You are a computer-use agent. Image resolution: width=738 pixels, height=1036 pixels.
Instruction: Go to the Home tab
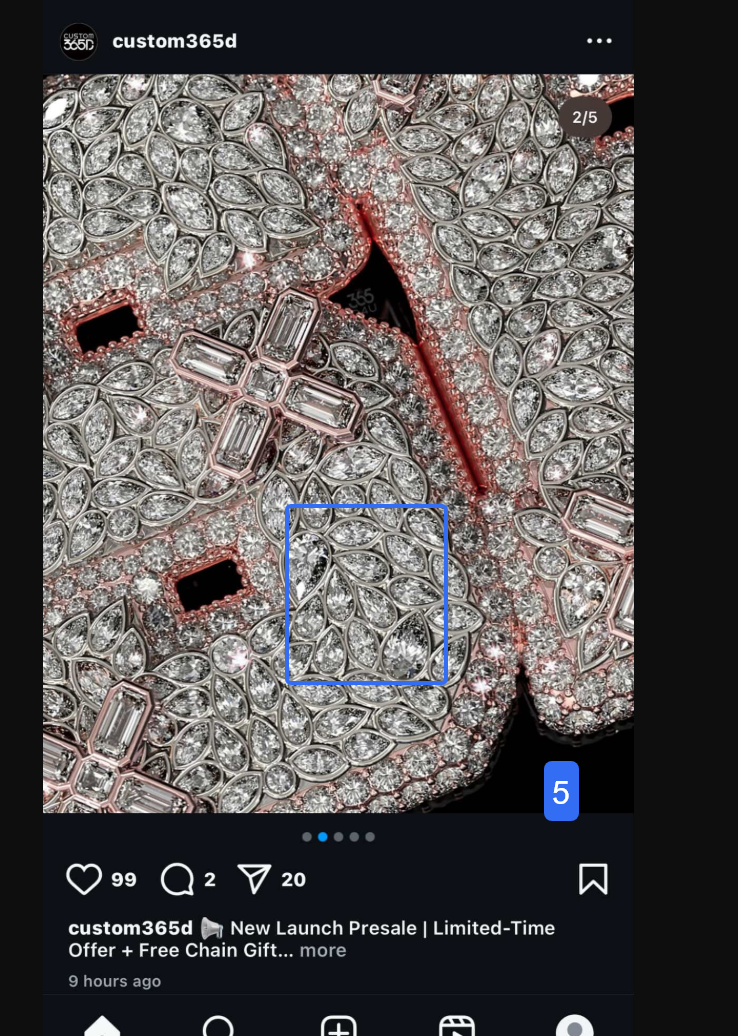pyautogui.click(x=102, y=1026)
